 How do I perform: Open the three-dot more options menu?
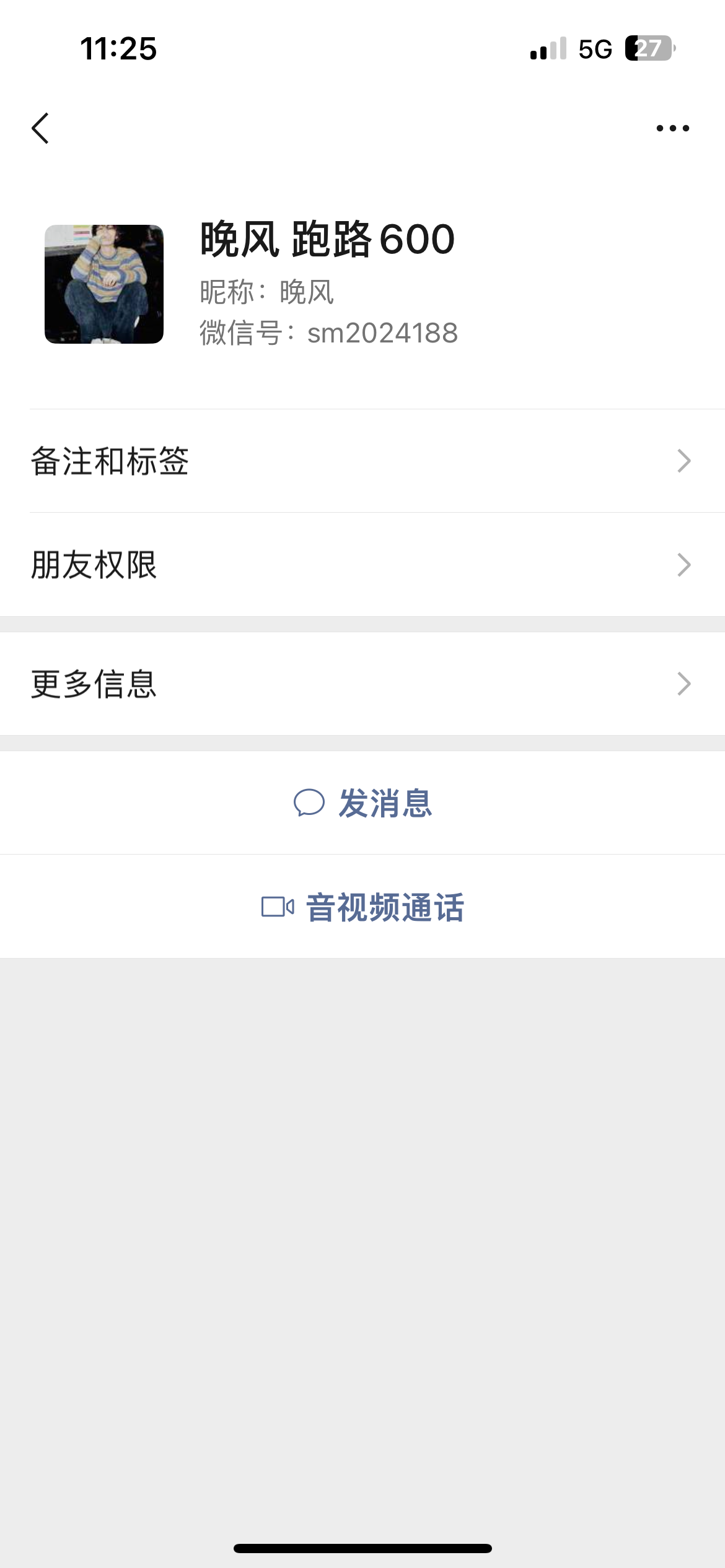tap(672, 128)
